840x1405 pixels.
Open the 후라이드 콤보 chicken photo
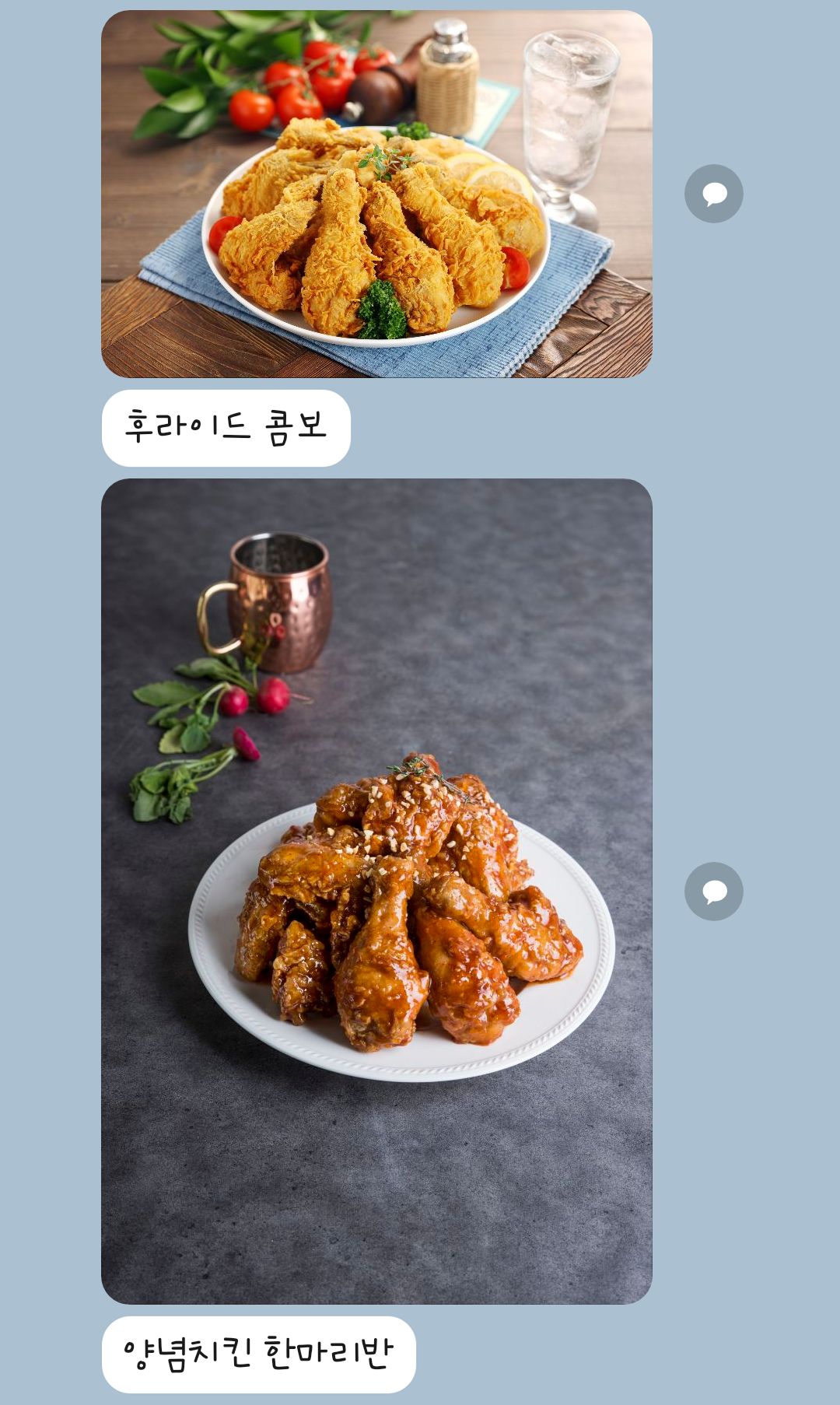376,194
